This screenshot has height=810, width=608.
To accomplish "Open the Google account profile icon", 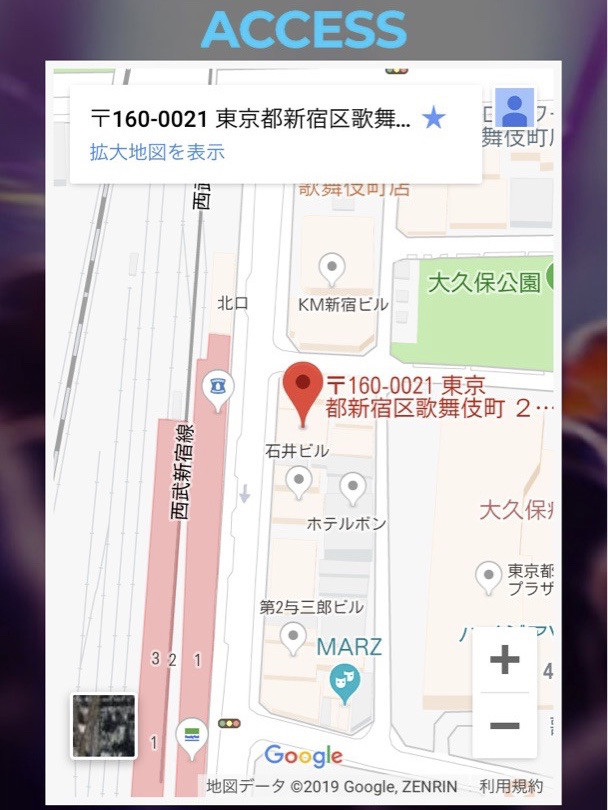I will pos(514,108).
